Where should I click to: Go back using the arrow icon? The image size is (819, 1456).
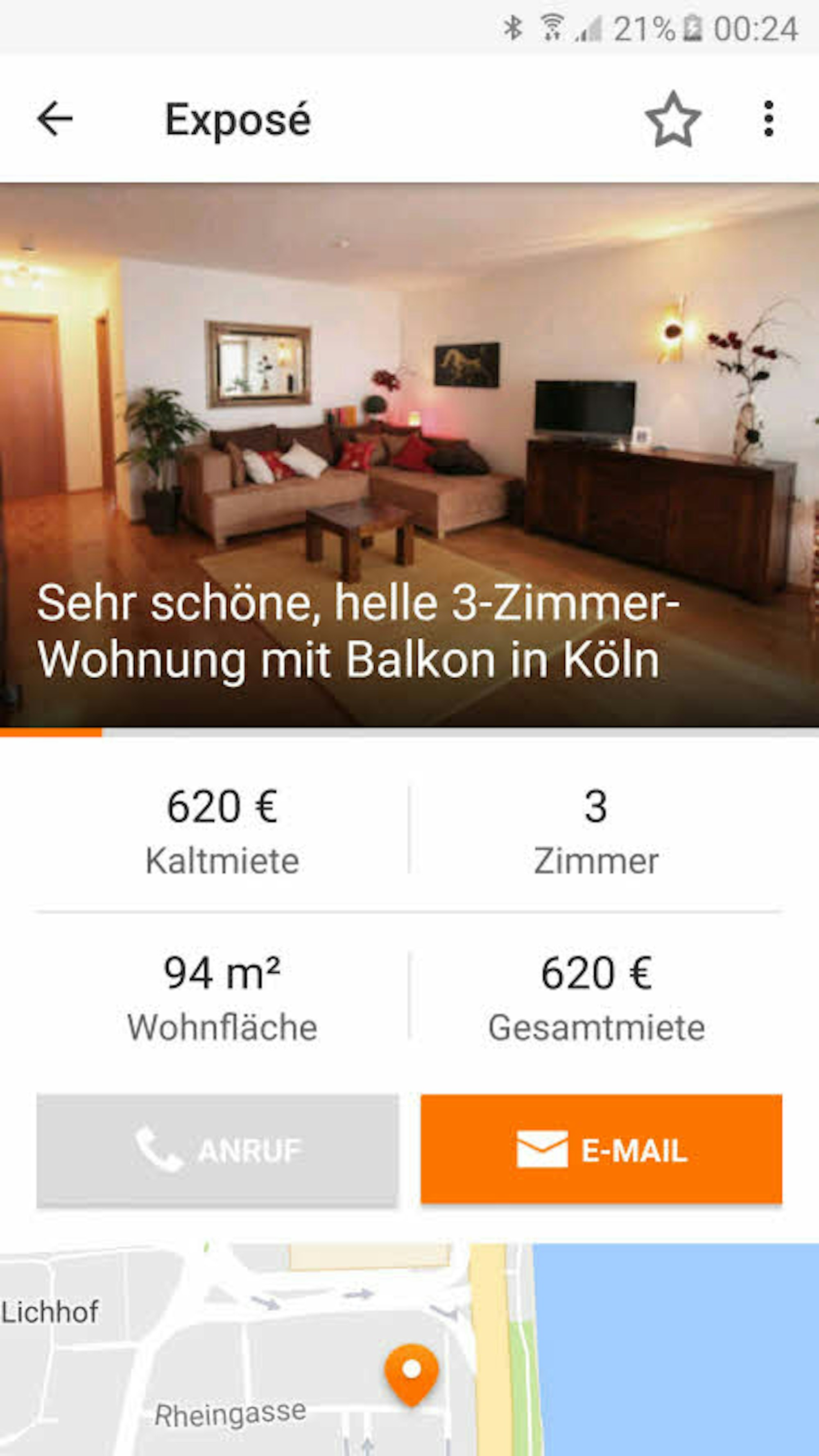coord(55,119)
